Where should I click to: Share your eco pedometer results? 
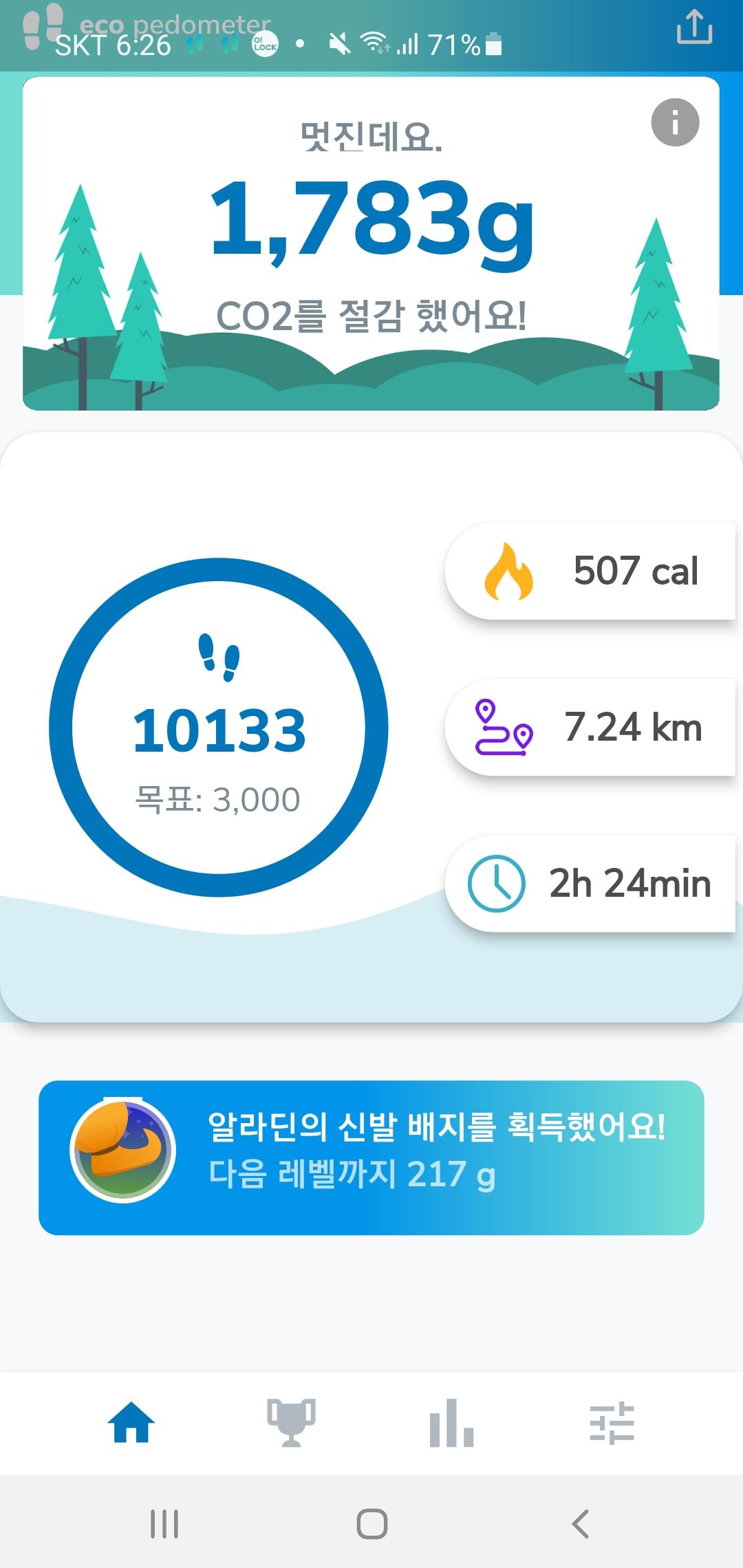click(x=693, y=28)
